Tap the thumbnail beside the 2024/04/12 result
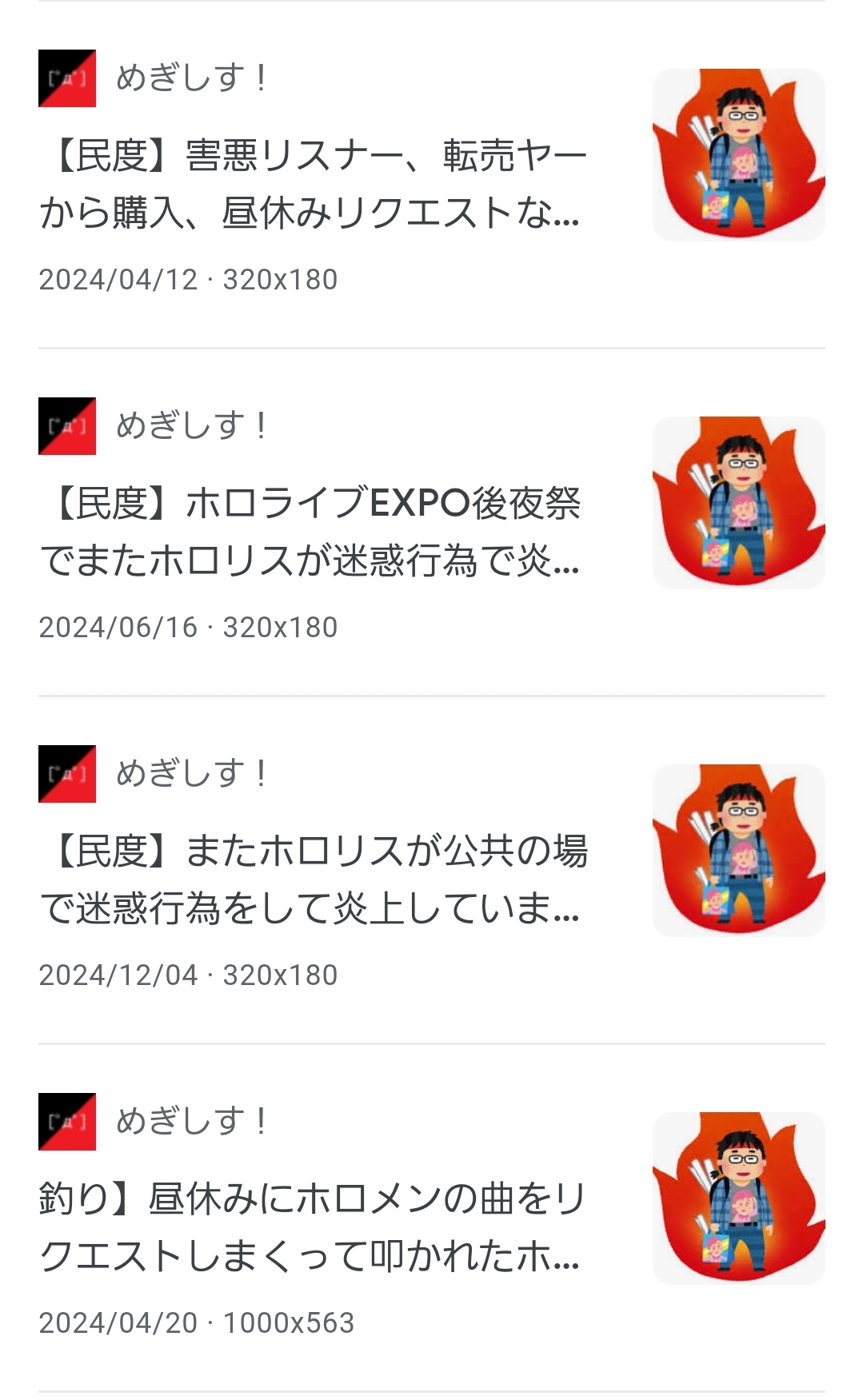 click(739, 155)
